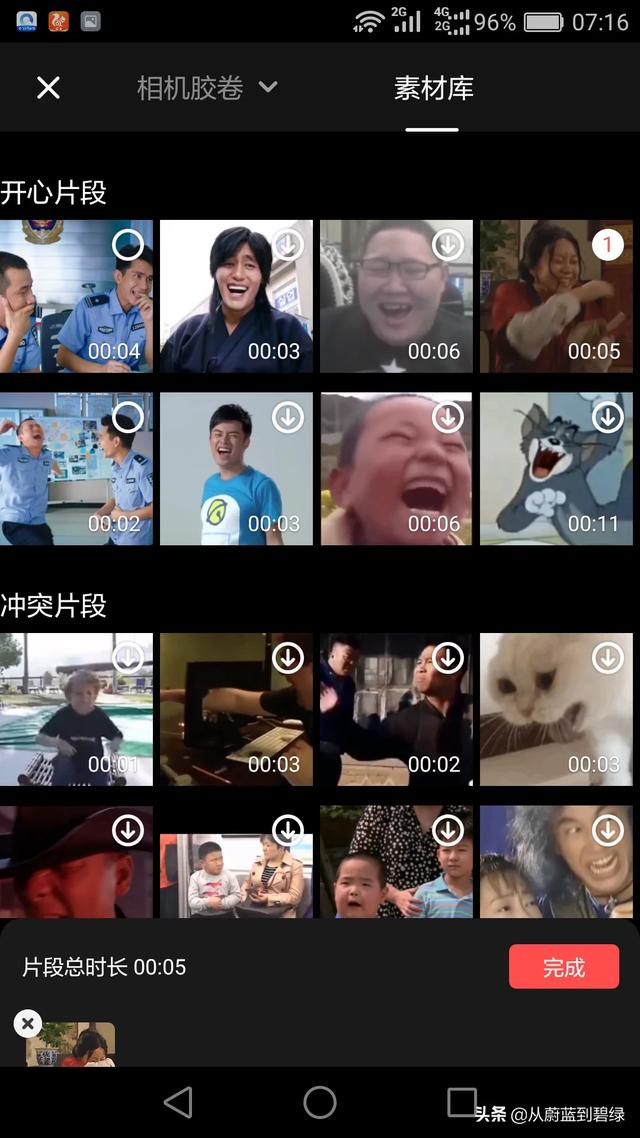Download the 00:11 Tom cat cartoon clip
Image resolution: width=640 pixels, height=1138 pixels.
(x=607, y=418)
